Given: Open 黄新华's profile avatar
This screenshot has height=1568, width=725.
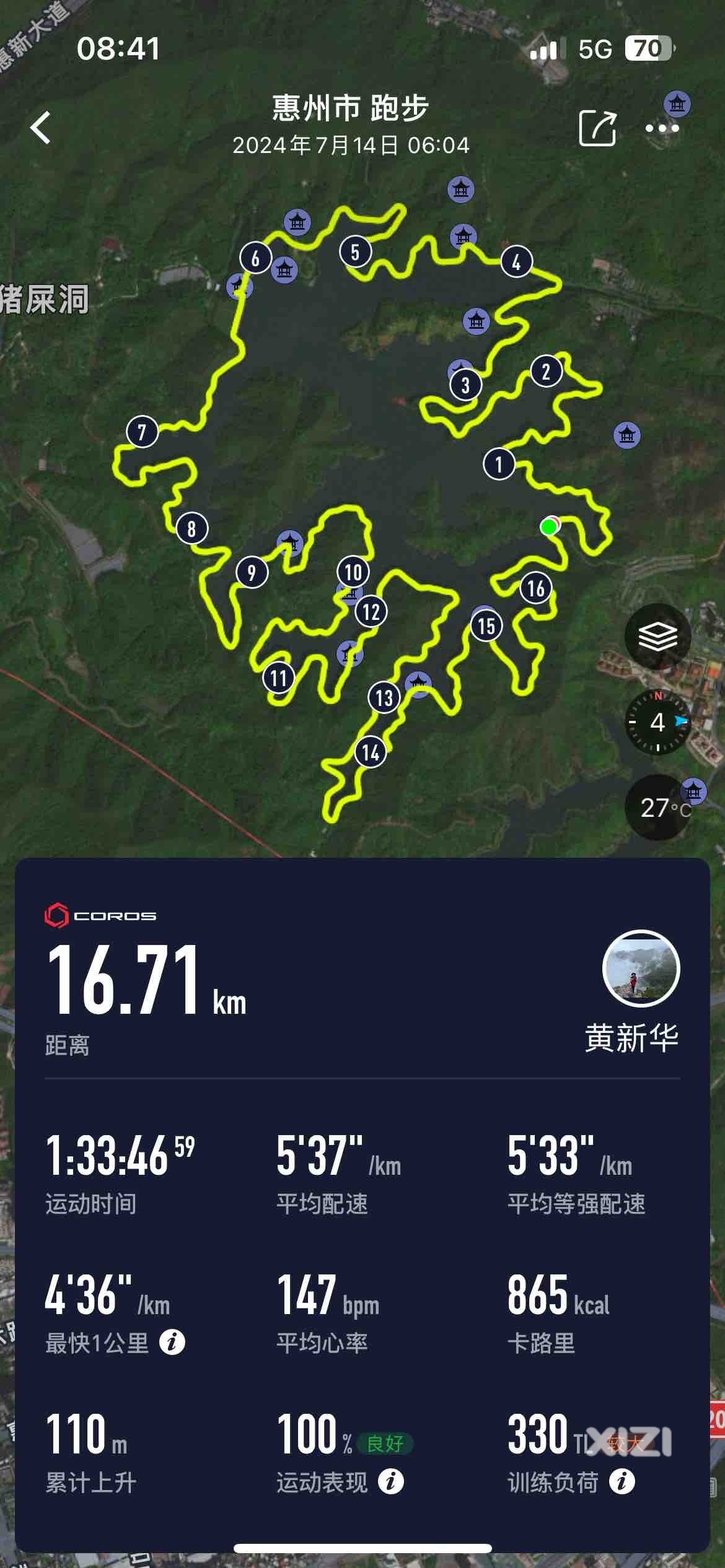Looking at the screenshot, I should (x=641, y=969).
